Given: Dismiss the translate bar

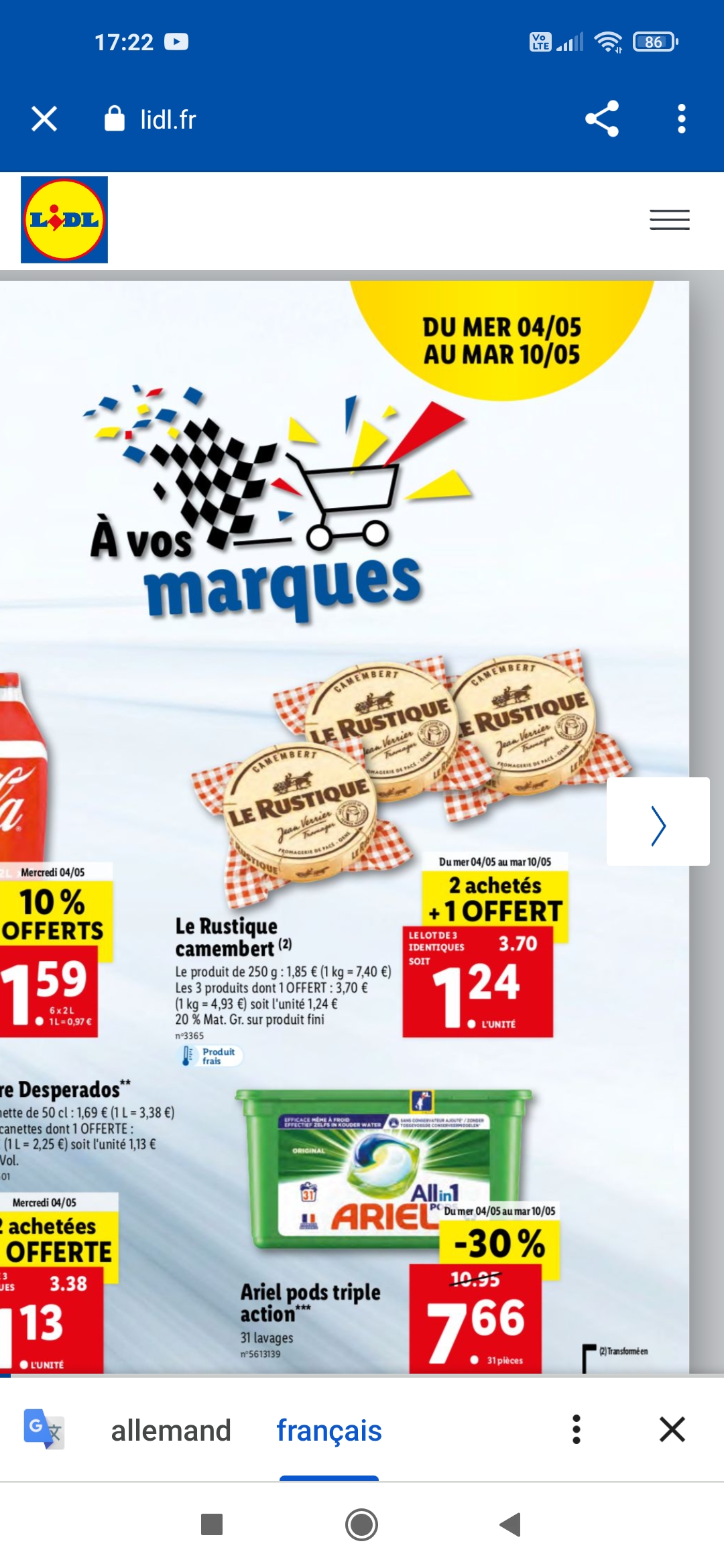Looking at the screenshot, I should pyautogui.click(x=672, y=1429).
